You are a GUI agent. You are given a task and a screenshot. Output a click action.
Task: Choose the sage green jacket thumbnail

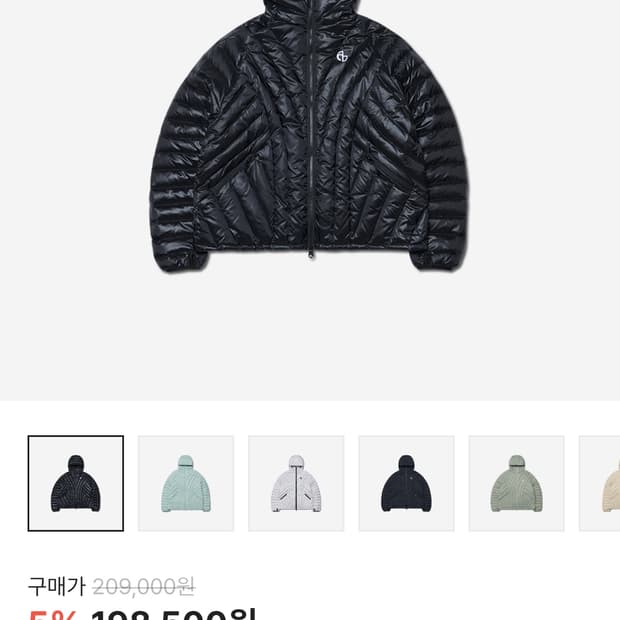[x=516, y=483]
